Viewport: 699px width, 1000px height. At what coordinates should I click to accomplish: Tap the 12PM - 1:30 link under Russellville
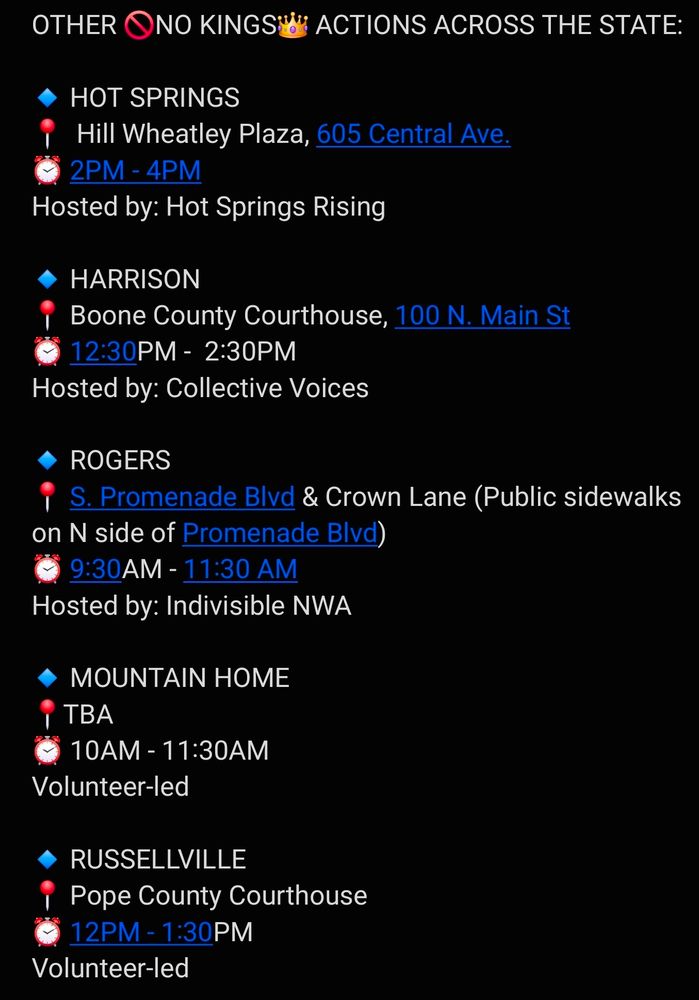[141, 932]
